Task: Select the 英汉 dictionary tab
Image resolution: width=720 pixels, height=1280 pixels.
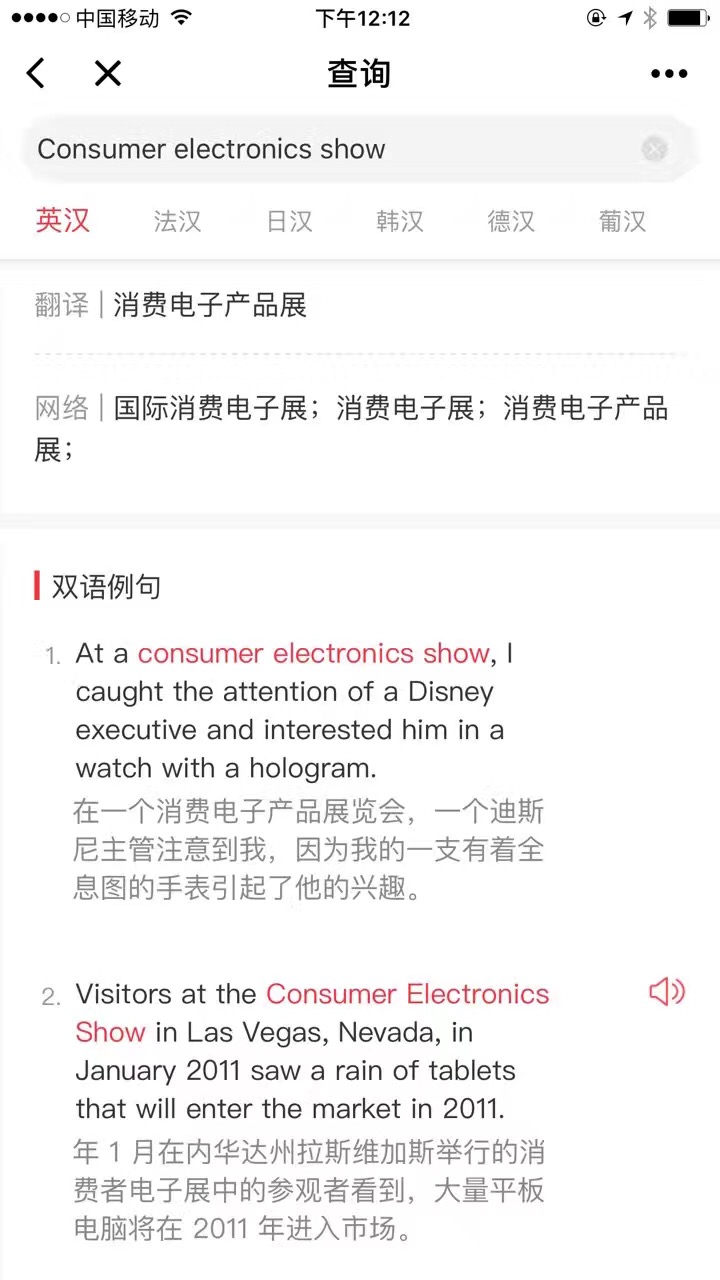Action: pos(63,221)
